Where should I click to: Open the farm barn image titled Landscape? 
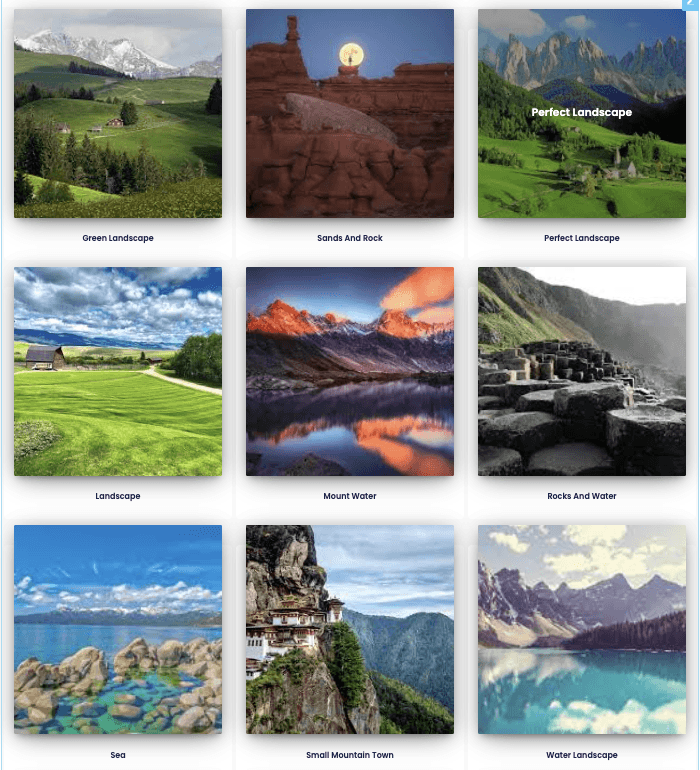coord(118,371)
